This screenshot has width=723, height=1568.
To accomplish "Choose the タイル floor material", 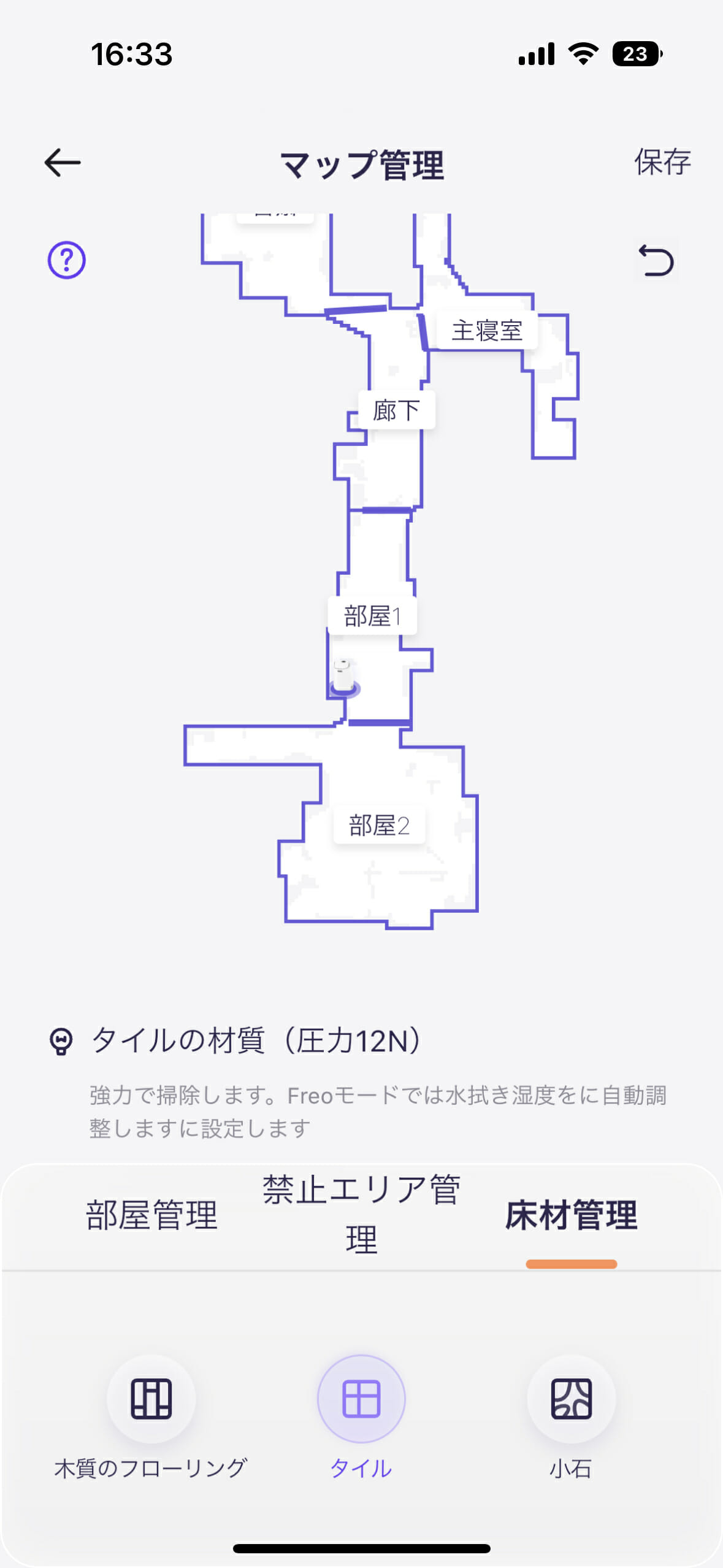I will coord(361,1399).
